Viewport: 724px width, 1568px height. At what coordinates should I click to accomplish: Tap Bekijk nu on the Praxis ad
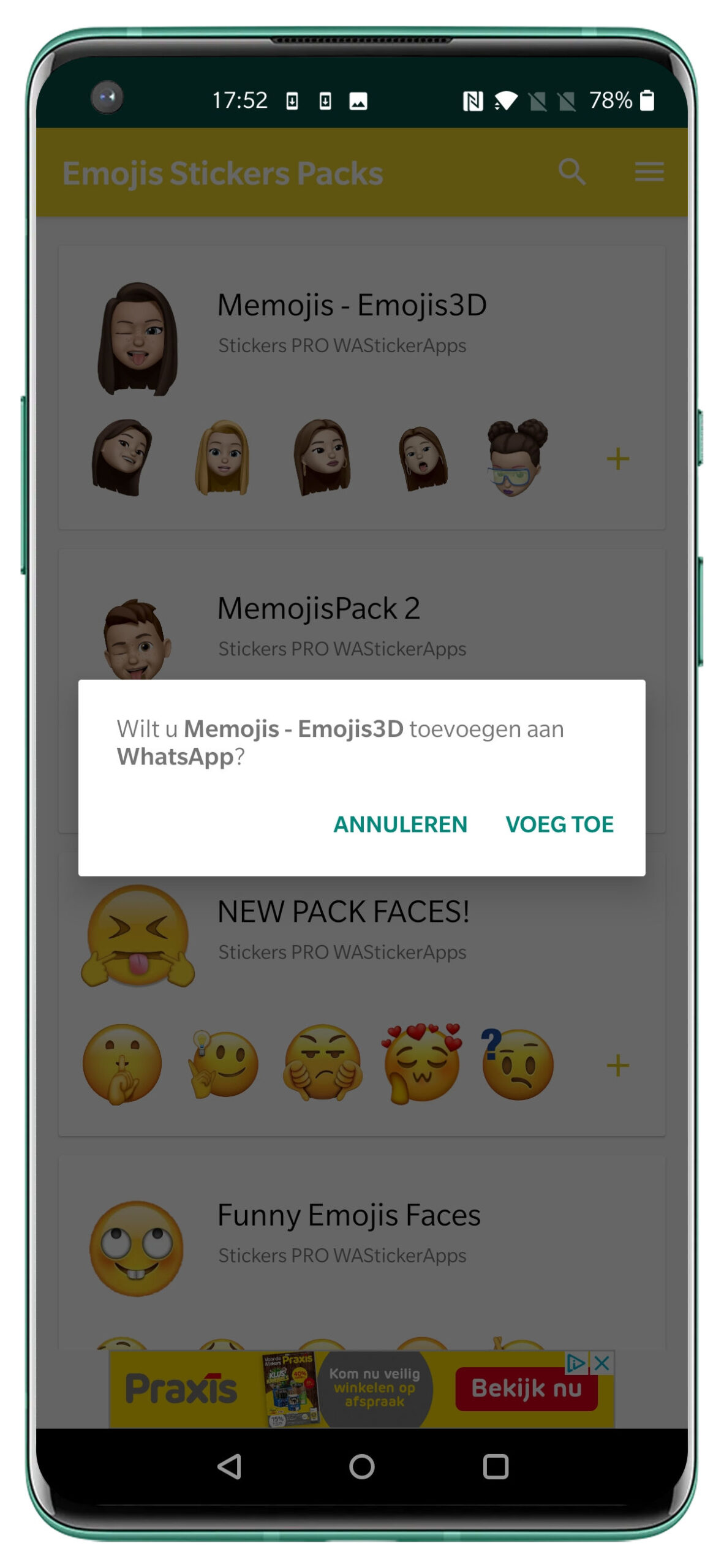(526, 1388)
